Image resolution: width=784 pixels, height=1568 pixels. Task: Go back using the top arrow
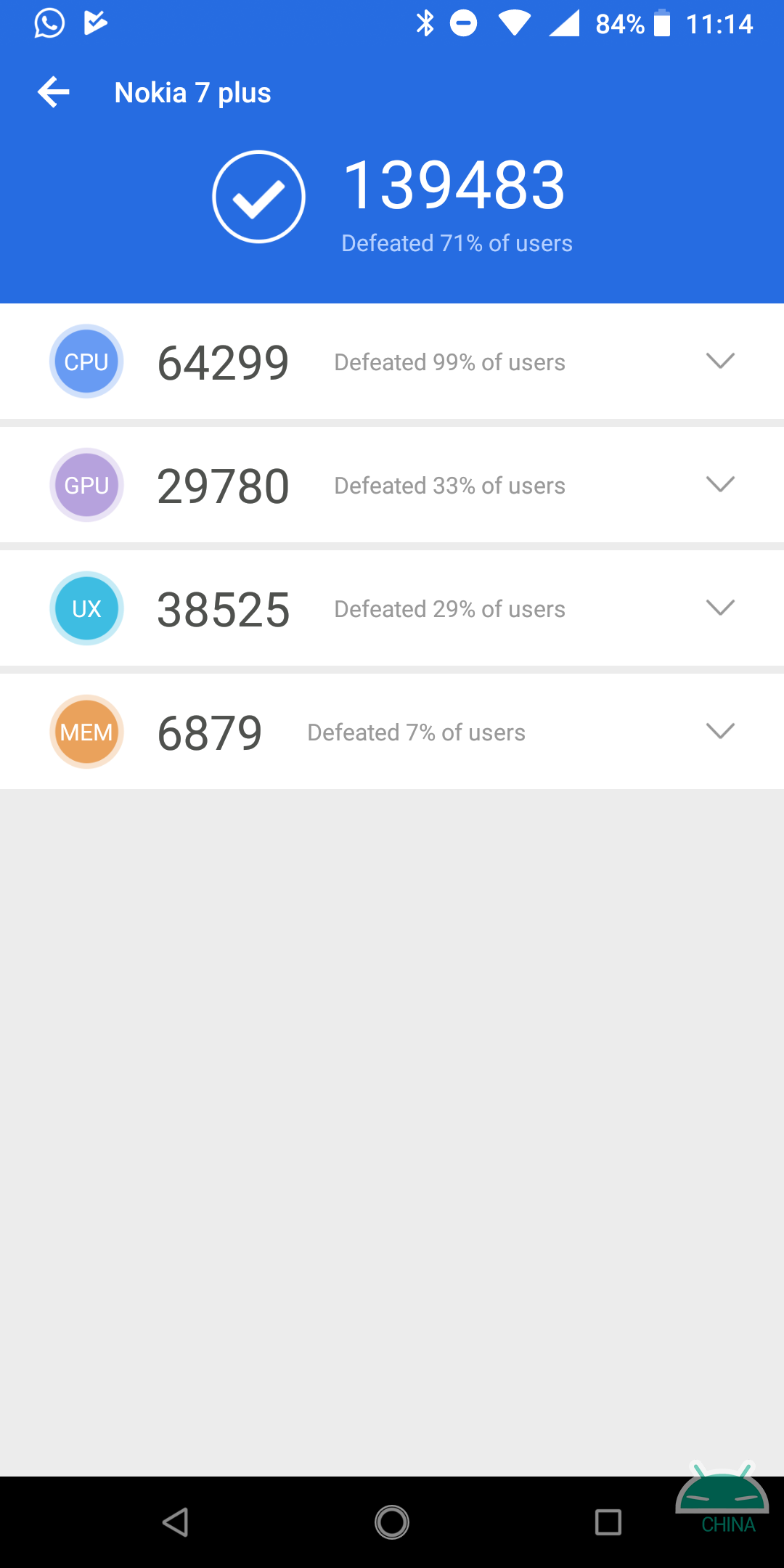coord(54,92)
